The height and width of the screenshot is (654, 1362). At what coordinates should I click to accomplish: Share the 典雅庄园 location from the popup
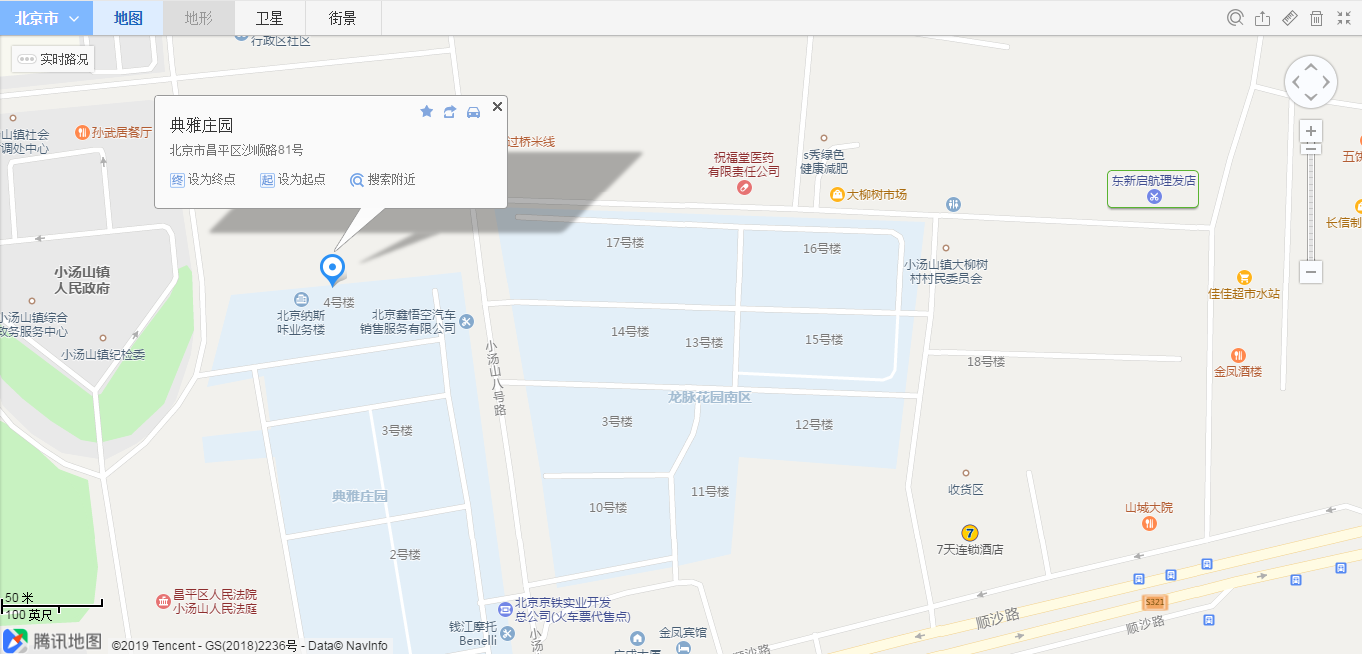450,111
